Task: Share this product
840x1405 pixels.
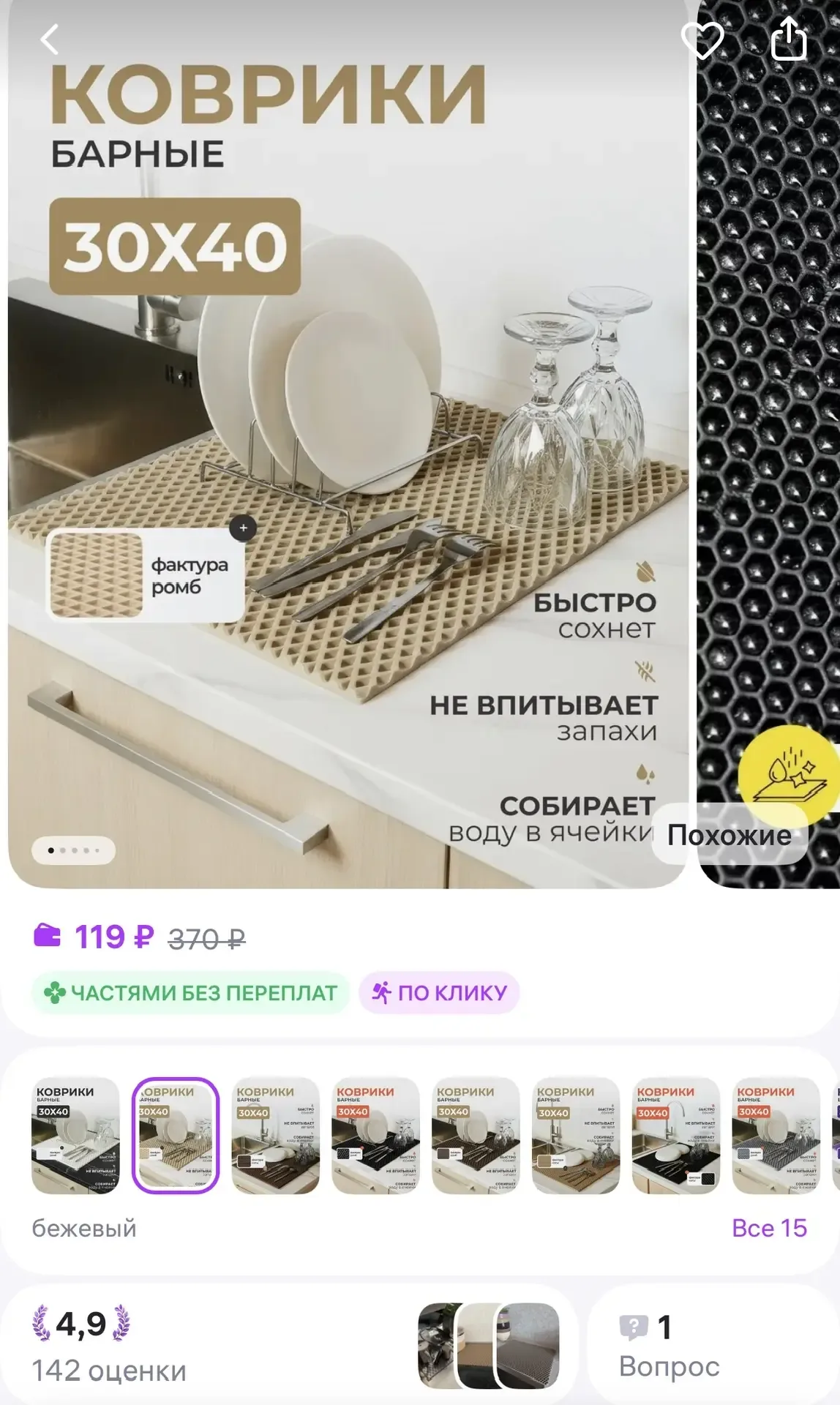Action: tap(789, 38)
